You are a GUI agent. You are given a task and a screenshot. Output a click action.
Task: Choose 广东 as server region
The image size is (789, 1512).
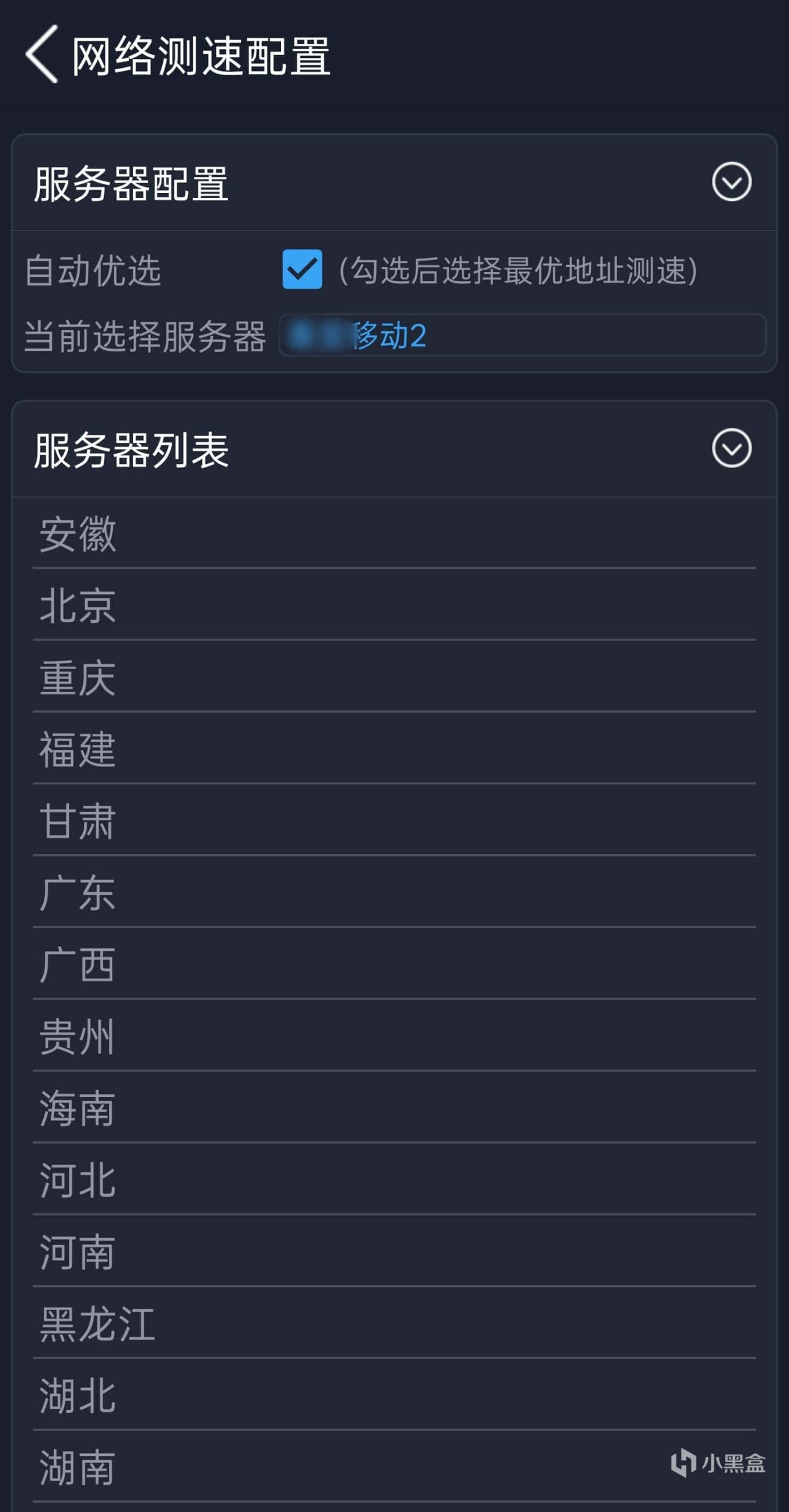[x=78, y=893]
